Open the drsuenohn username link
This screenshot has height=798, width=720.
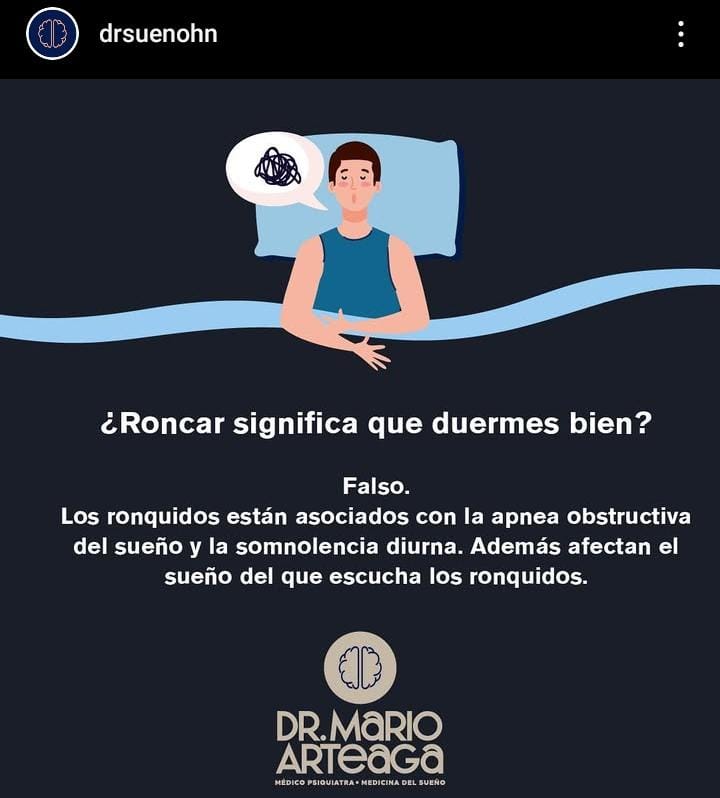[x=158, y=34]
